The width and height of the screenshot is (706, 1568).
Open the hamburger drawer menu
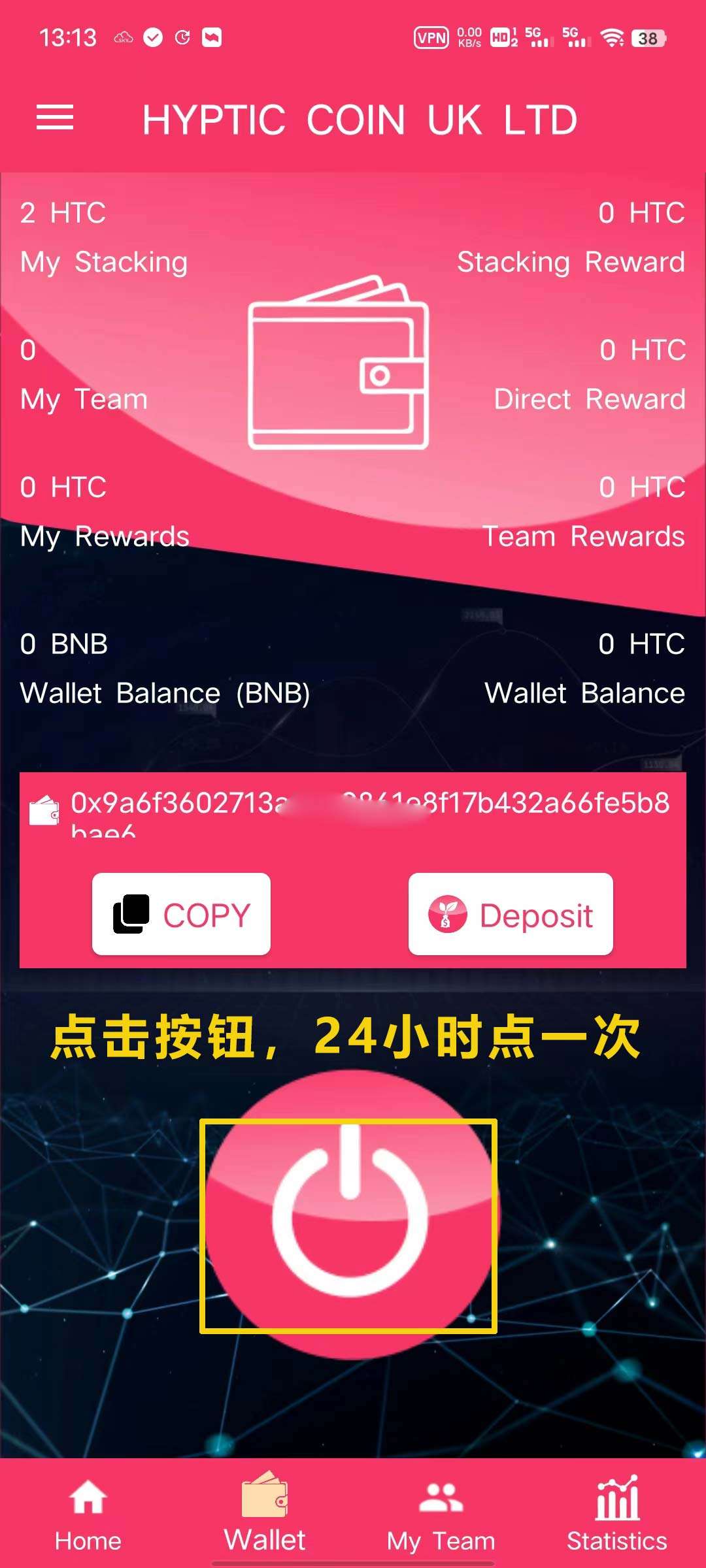pos(55,118)
